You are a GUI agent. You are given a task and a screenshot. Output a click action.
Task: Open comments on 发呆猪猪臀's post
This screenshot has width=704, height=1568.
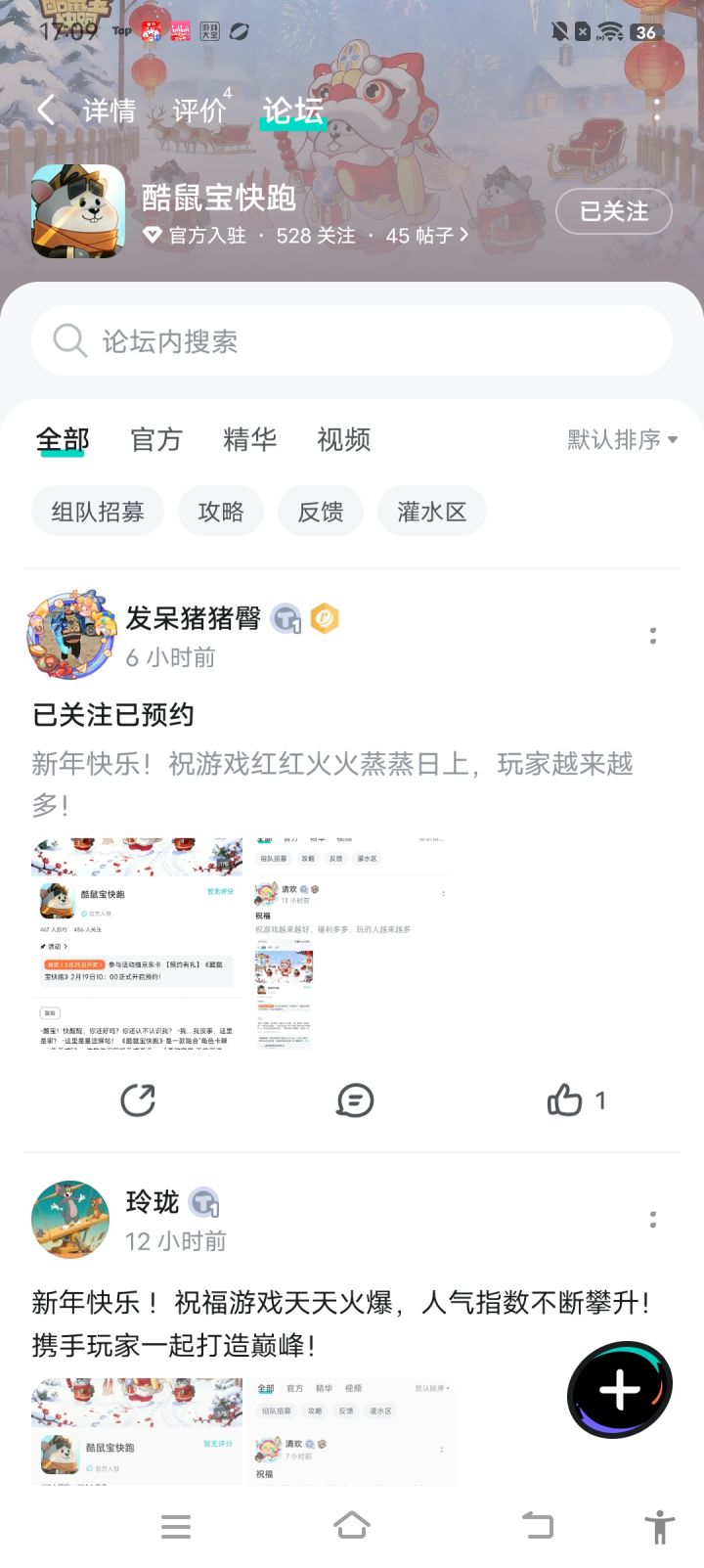[355, 1099]
